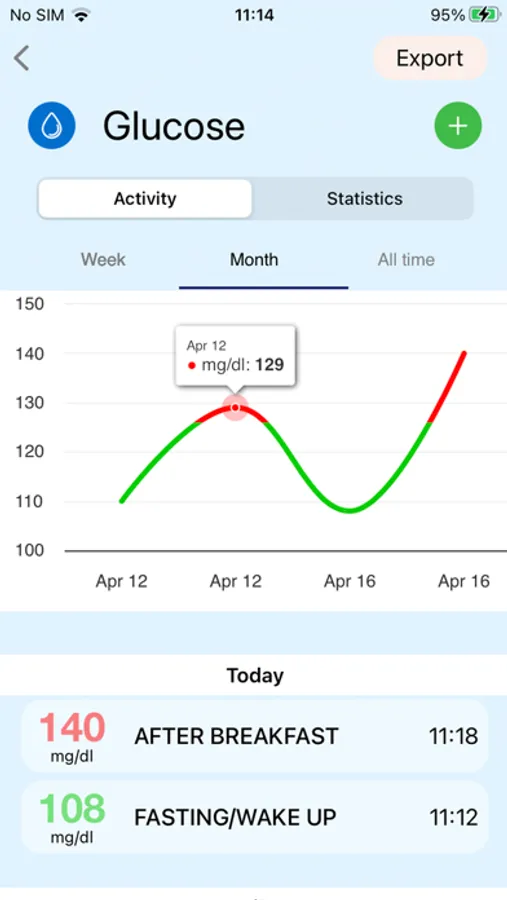The width and height of the screenshot is (507, 900).
Task: Switch to the Statistics segment
Action: [x=365, y=199]
